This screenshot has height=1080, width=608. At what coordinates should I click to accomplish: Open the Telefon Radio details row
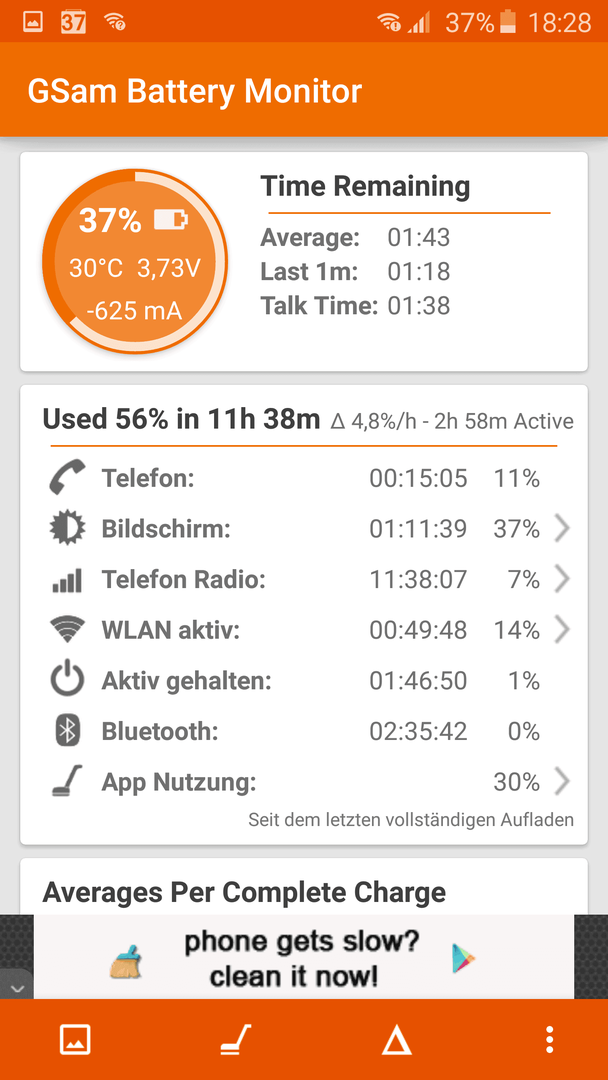pos(304,580)
